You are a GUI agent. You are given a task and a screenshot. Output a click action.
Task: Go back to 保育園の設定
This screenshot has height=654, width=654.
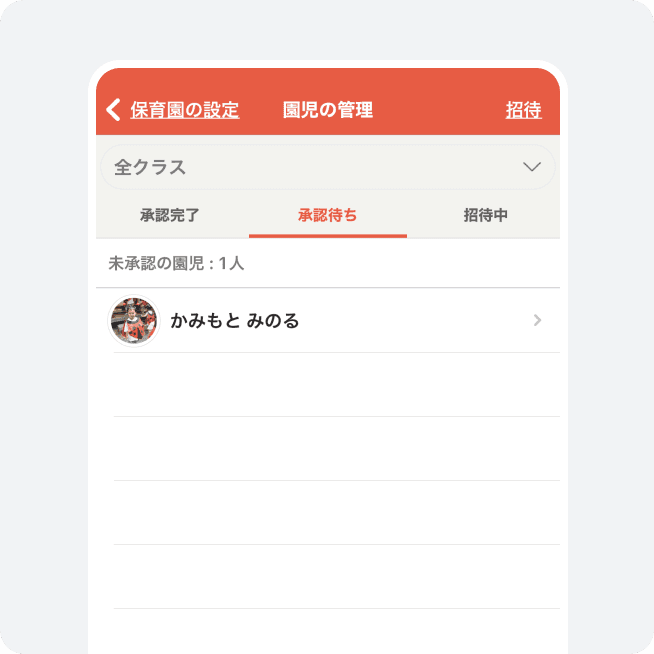(x=174, y=110)
